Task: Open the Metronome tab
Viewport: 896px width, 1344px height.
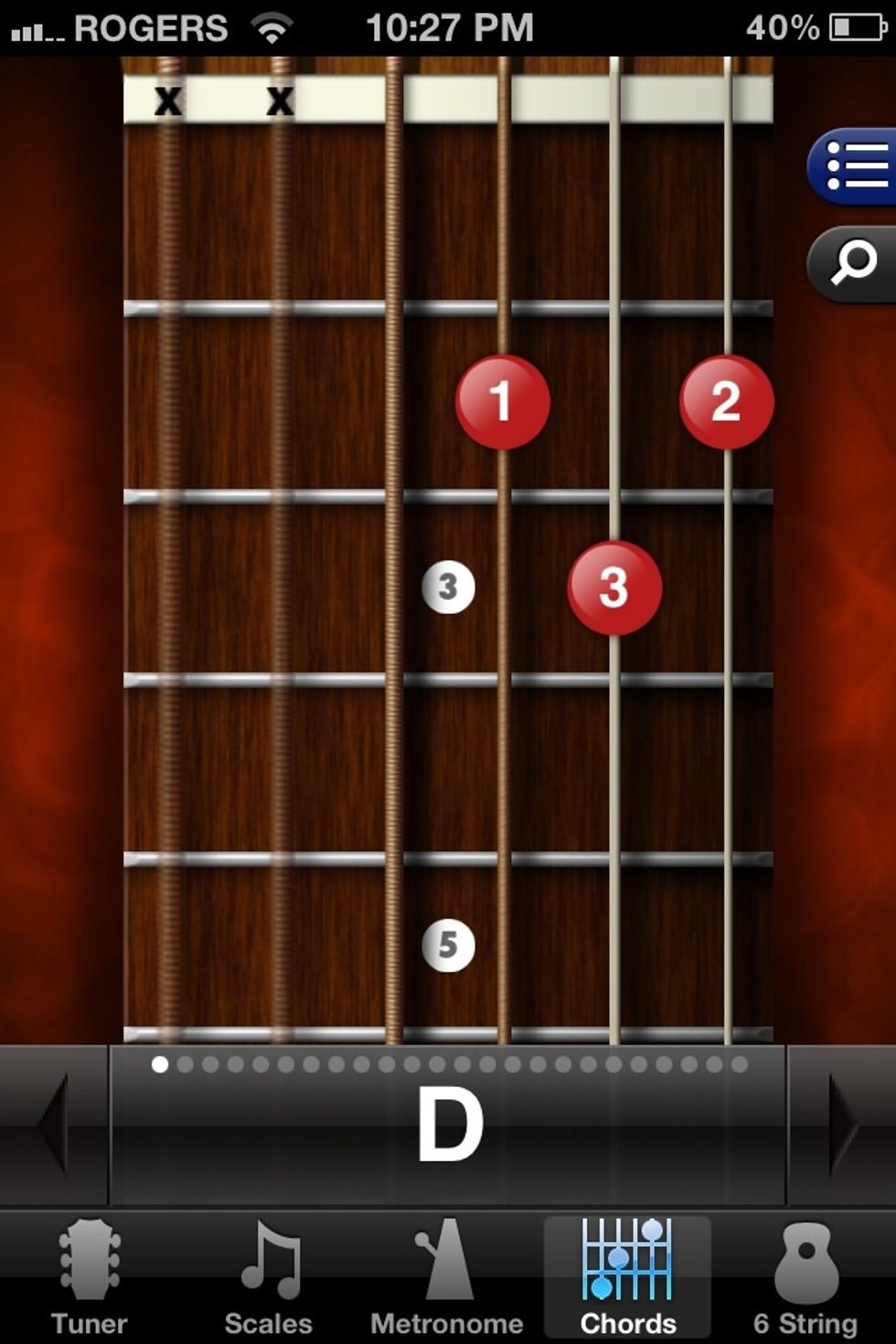Action: click(x=446, y=1277)
